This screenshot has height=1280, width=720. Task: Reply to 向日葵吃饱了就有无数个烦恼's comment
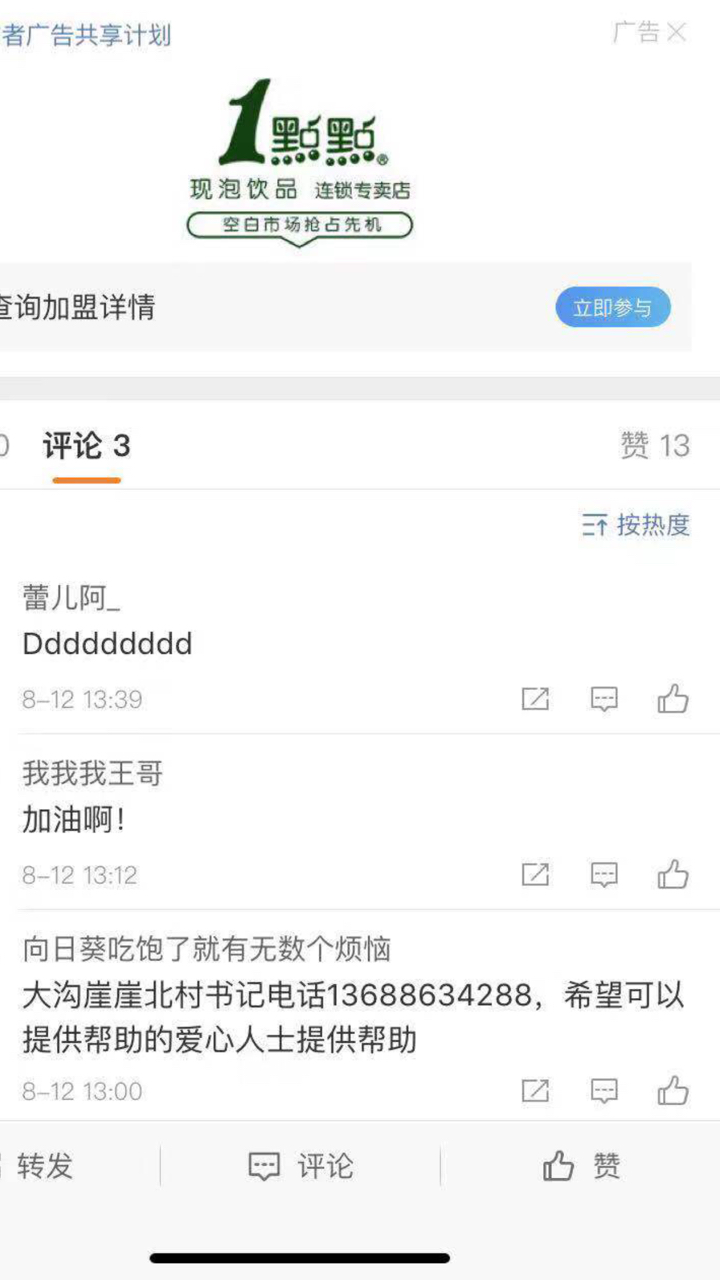604,1091
